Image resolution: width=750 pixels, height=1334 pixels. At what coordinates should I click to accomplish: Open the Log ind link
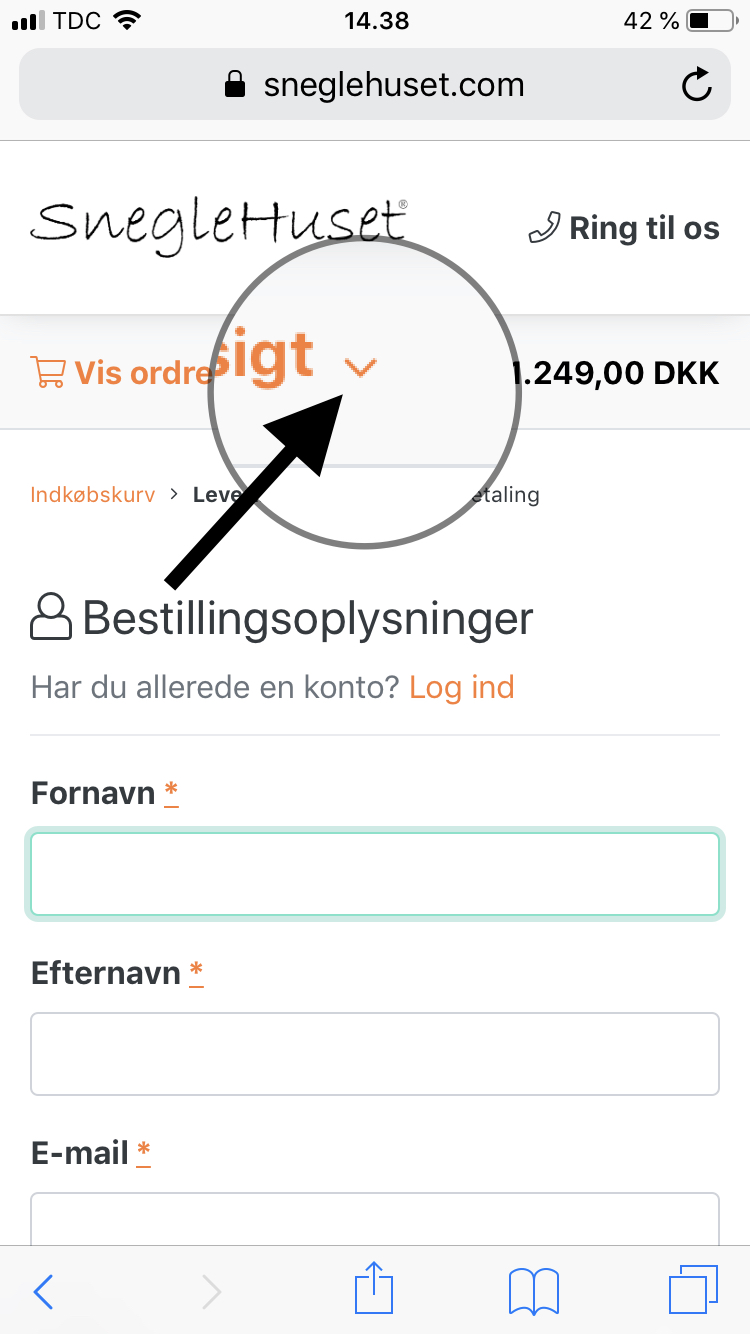(x=462, y=687)
